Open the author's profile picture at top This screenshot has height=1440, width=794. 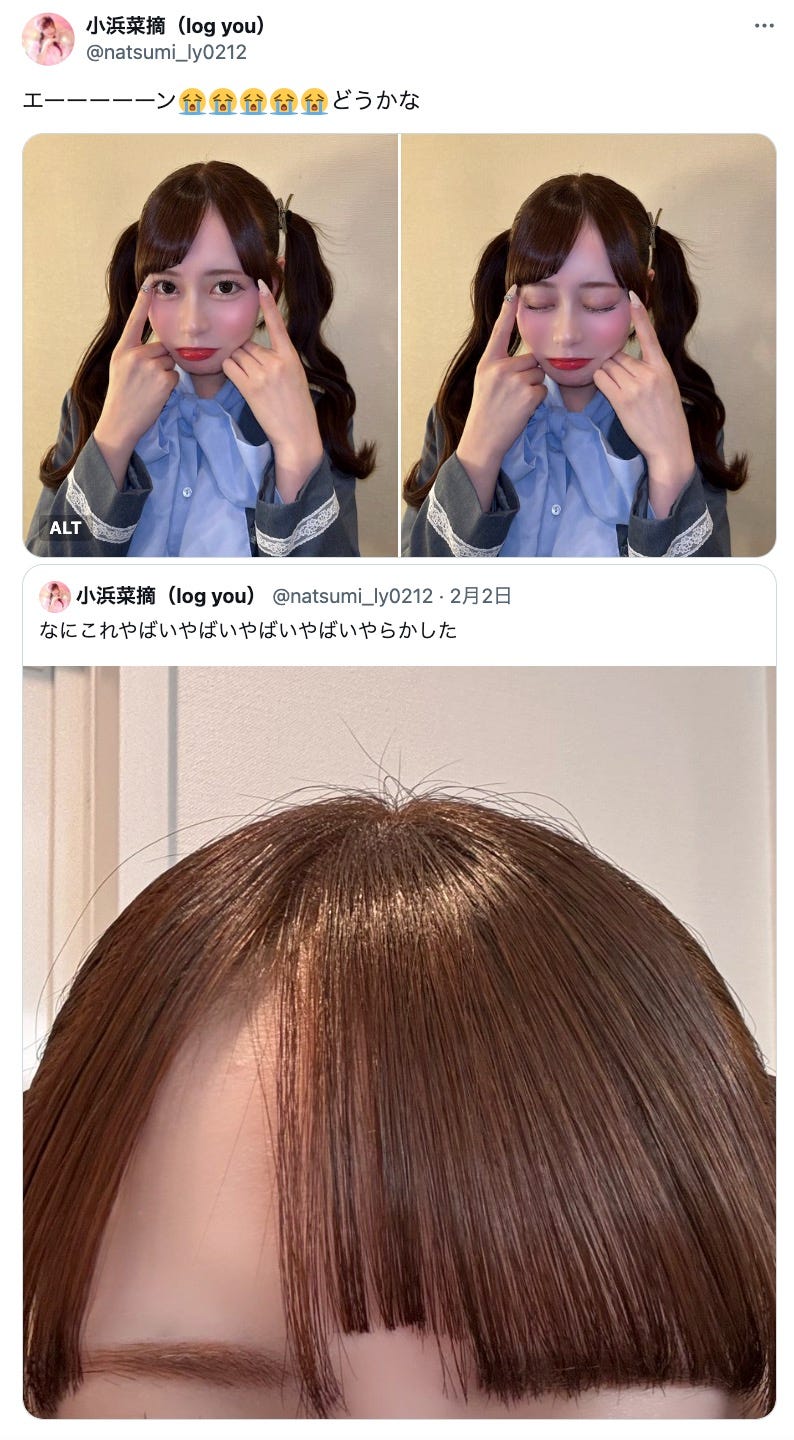[48, 39]
